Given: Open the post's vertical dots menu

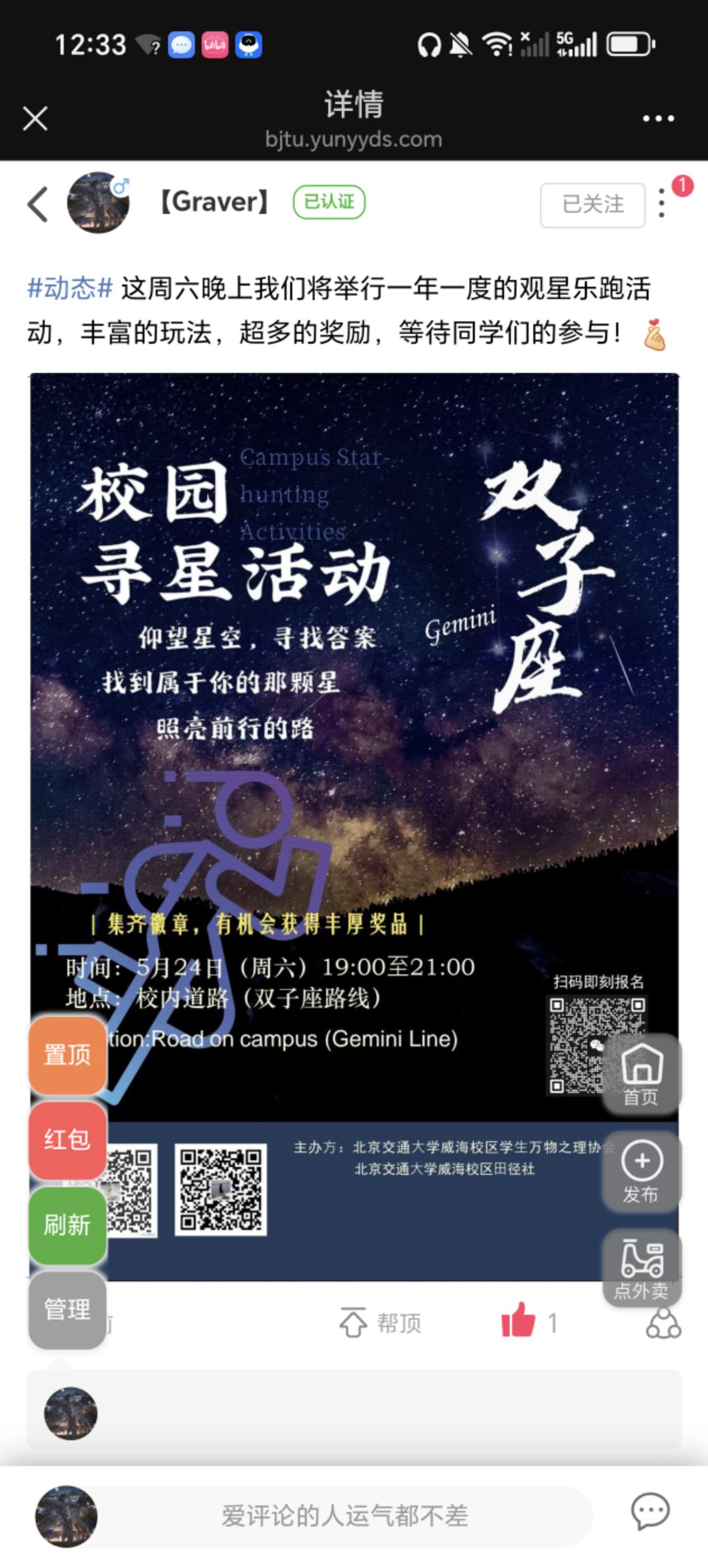Looking at the screenshot, I should point(662,203).
